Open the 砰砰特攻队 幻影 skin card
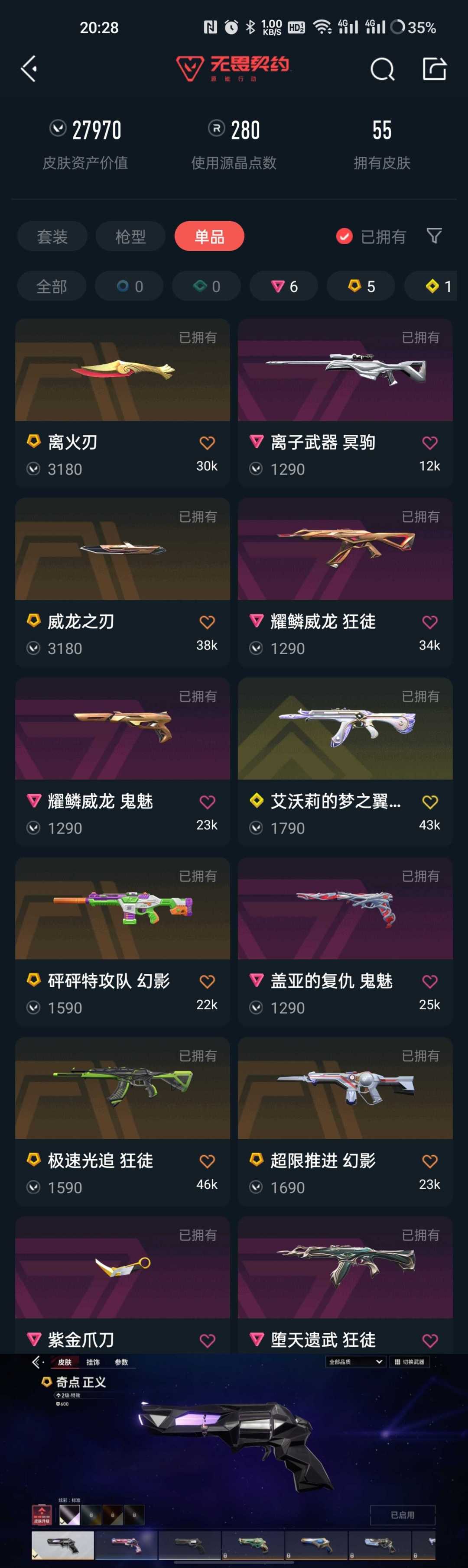Viewport: 468px width, 1568px height. 123,941
